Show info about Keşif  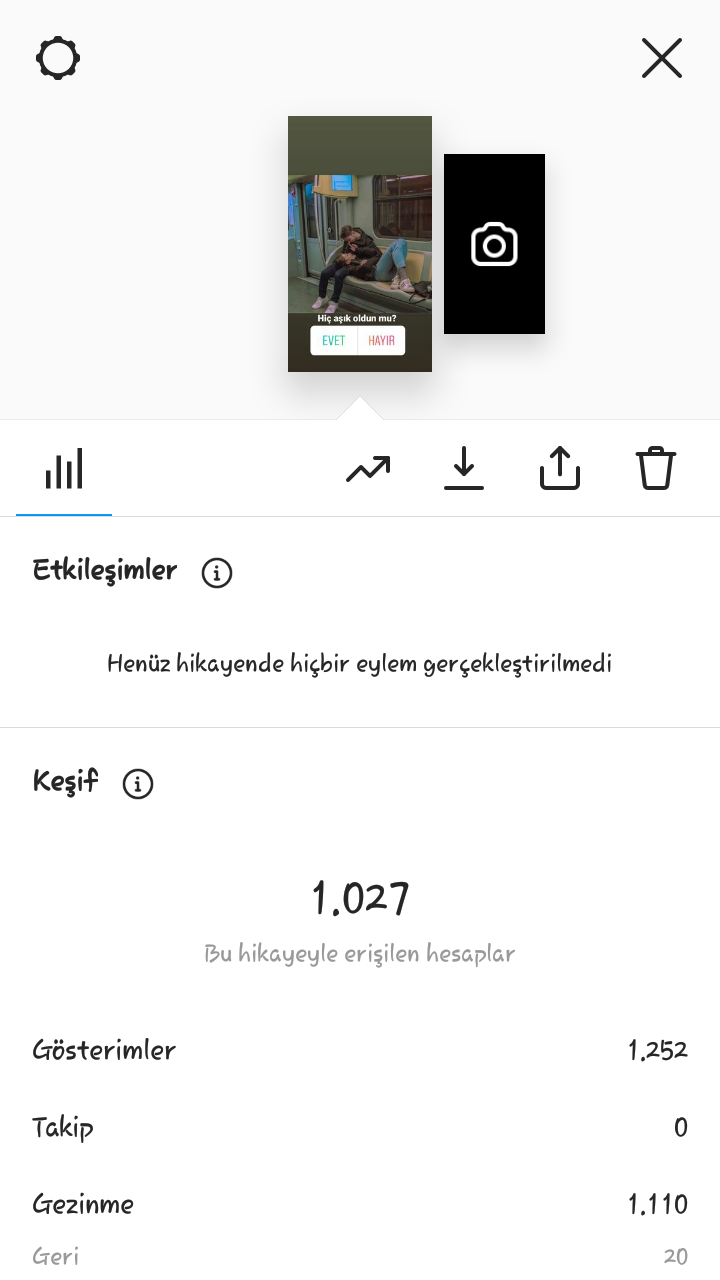pos(138,784)
